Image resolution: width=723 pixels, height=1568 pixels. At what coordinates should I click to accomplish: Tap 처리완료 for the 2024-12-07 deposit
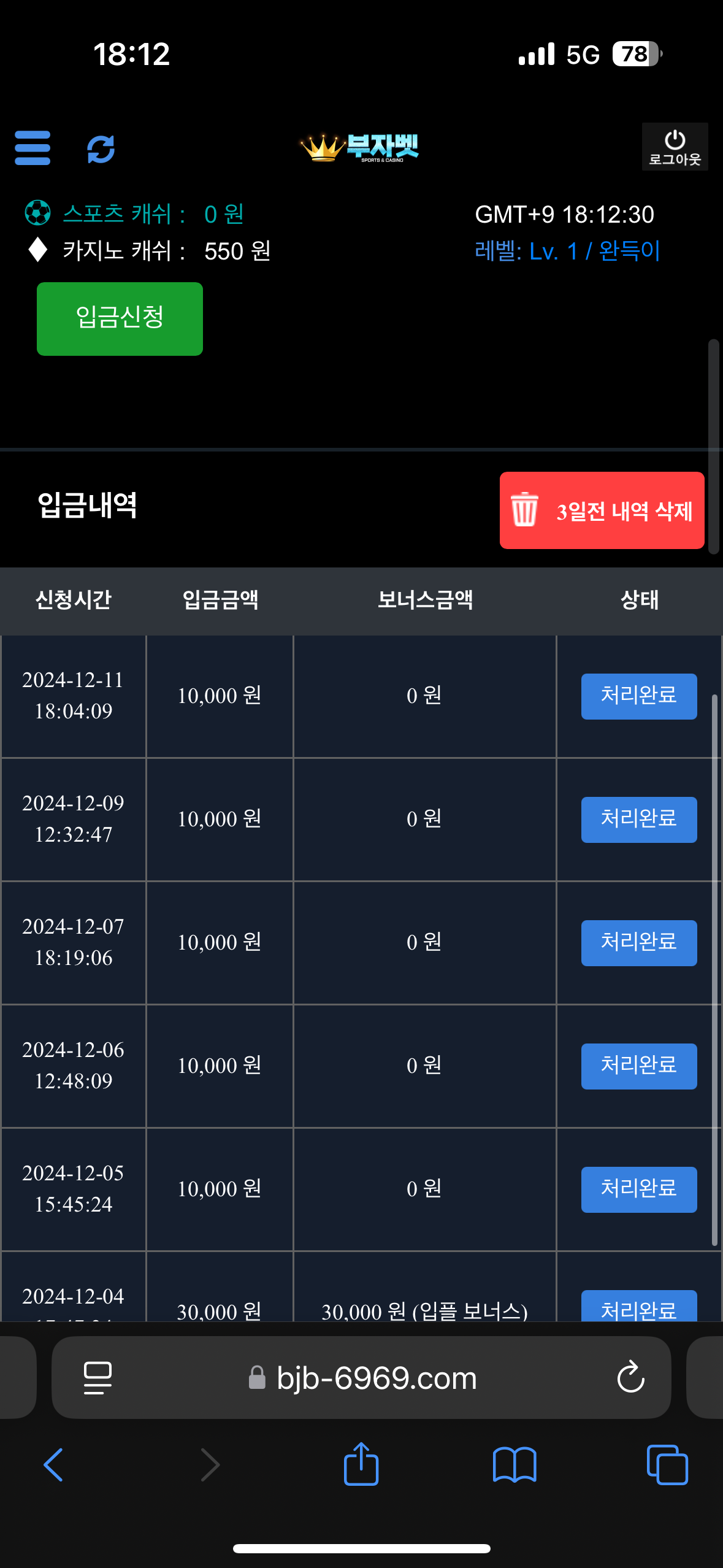(x=639, y=943)
